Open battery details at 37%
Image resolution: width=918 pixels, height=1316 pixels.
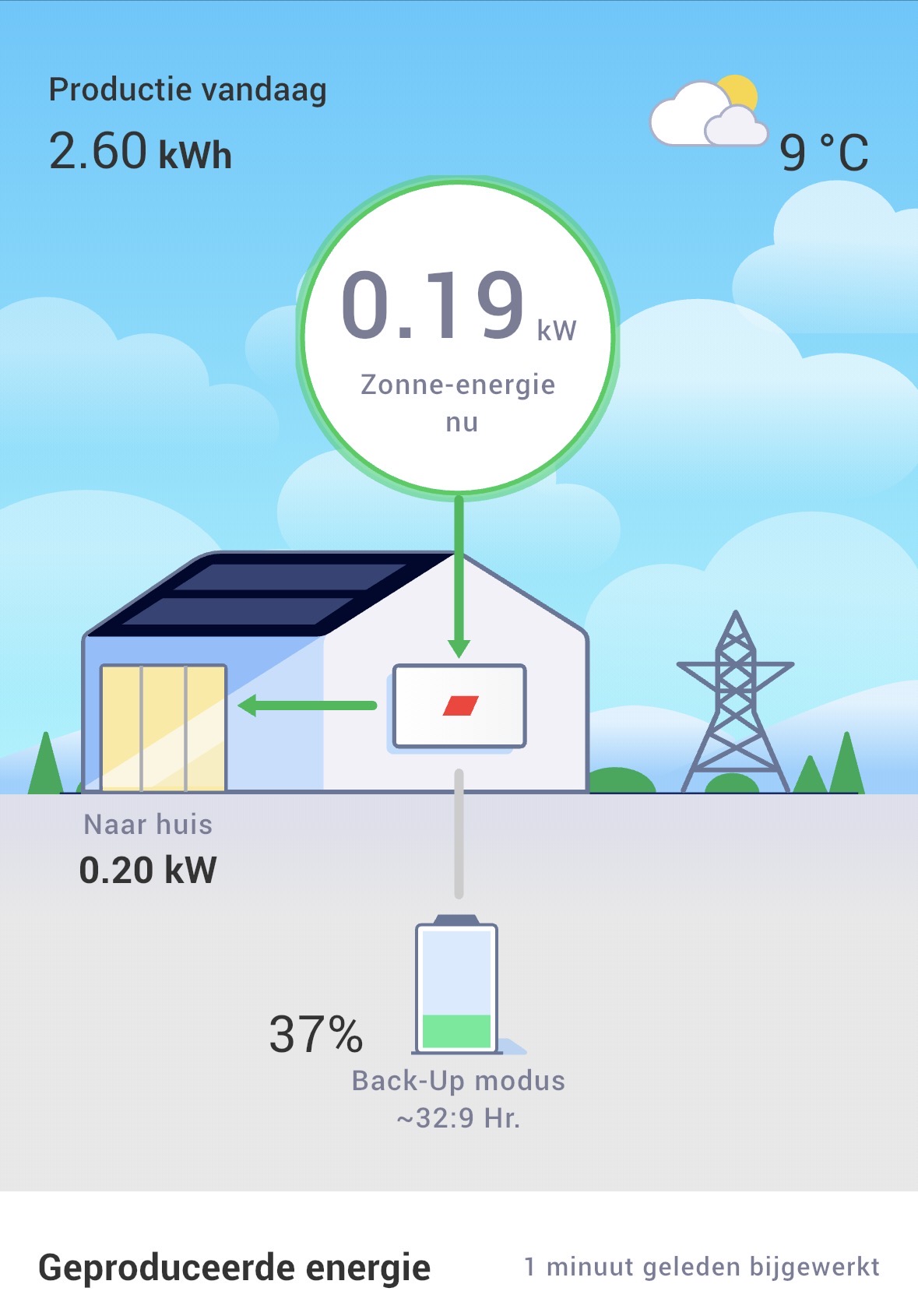pos(457,989)
